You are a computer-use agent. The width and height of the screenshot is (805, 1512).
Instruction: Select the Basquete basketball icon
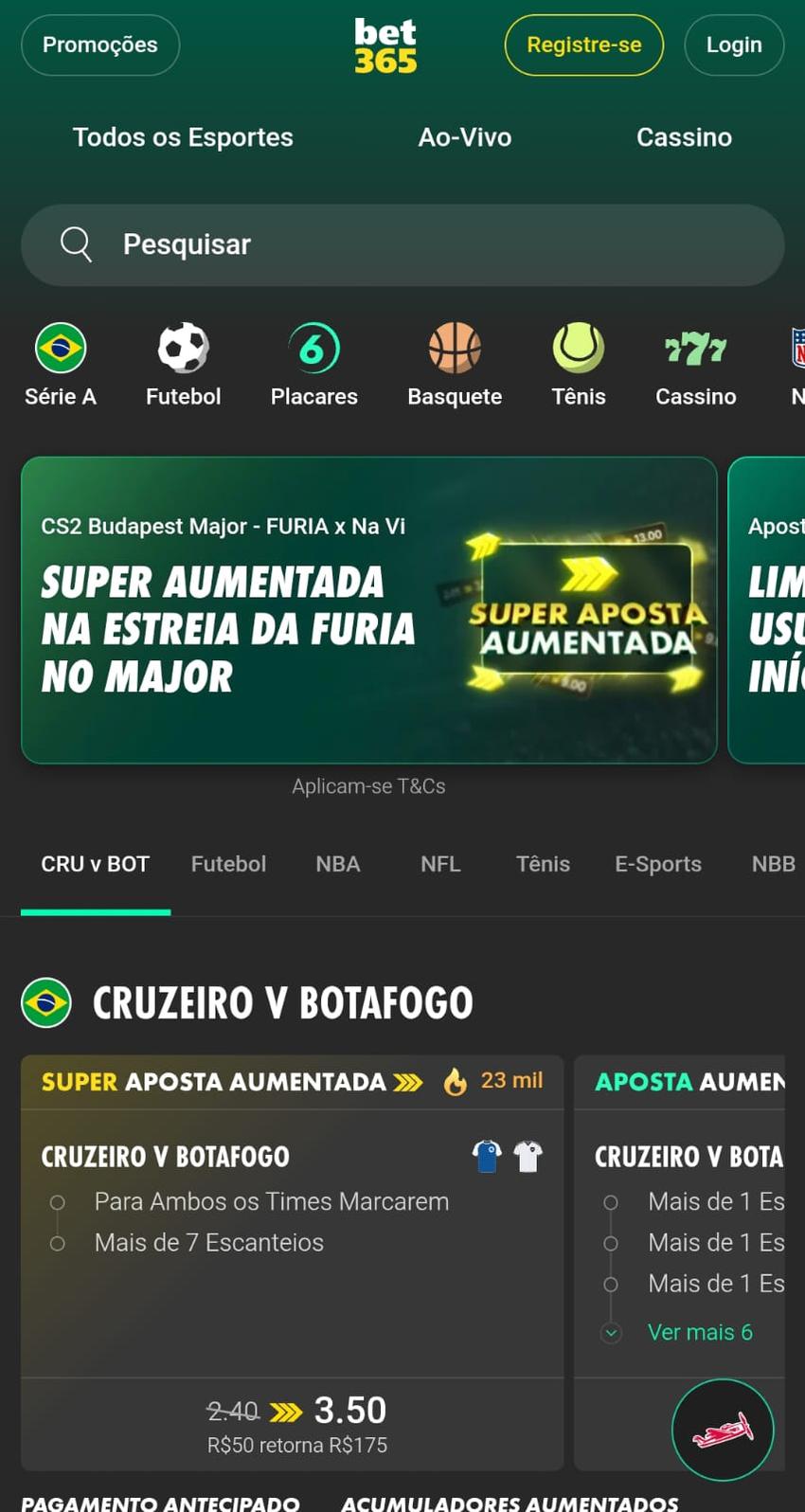point(455,347)
